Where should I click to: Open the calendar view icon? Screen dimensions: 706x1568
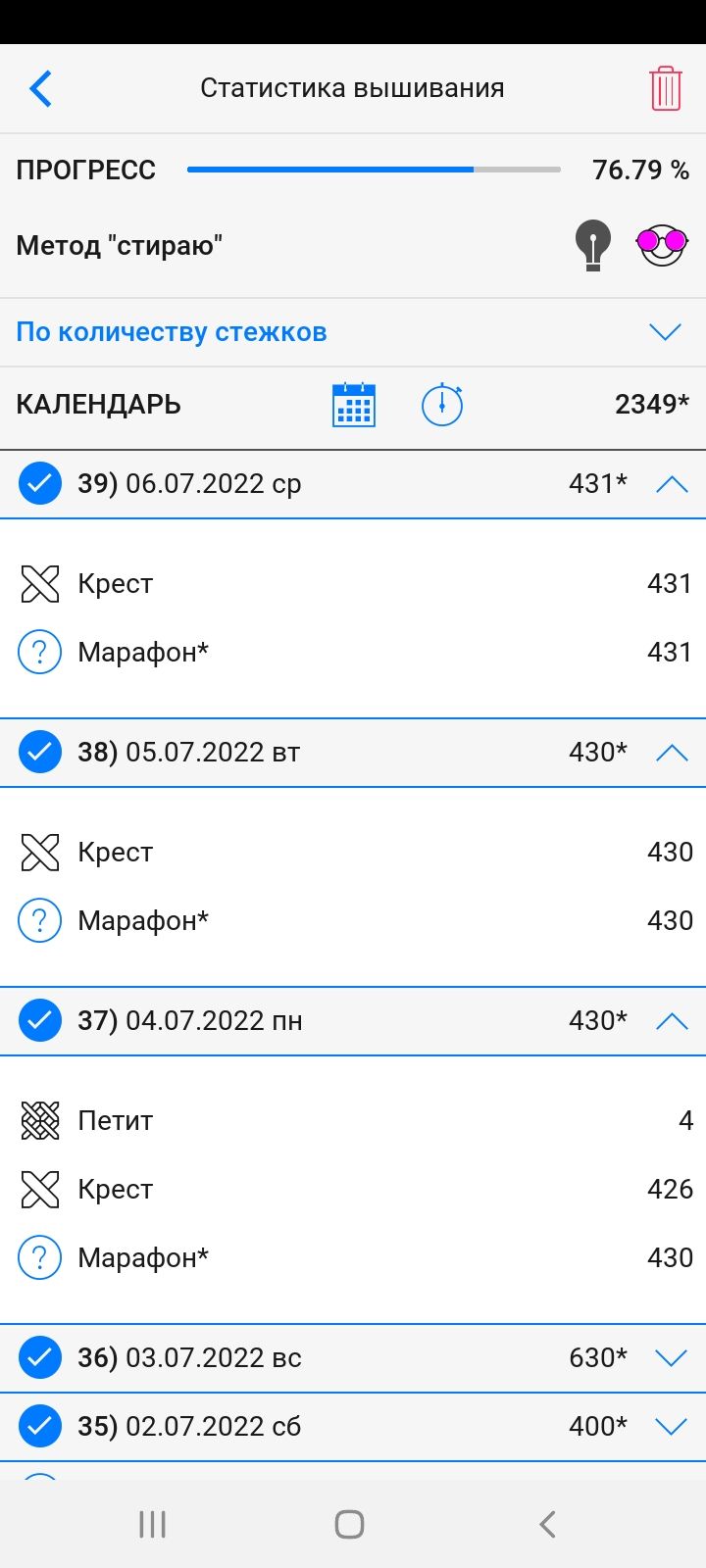[354, 405]
